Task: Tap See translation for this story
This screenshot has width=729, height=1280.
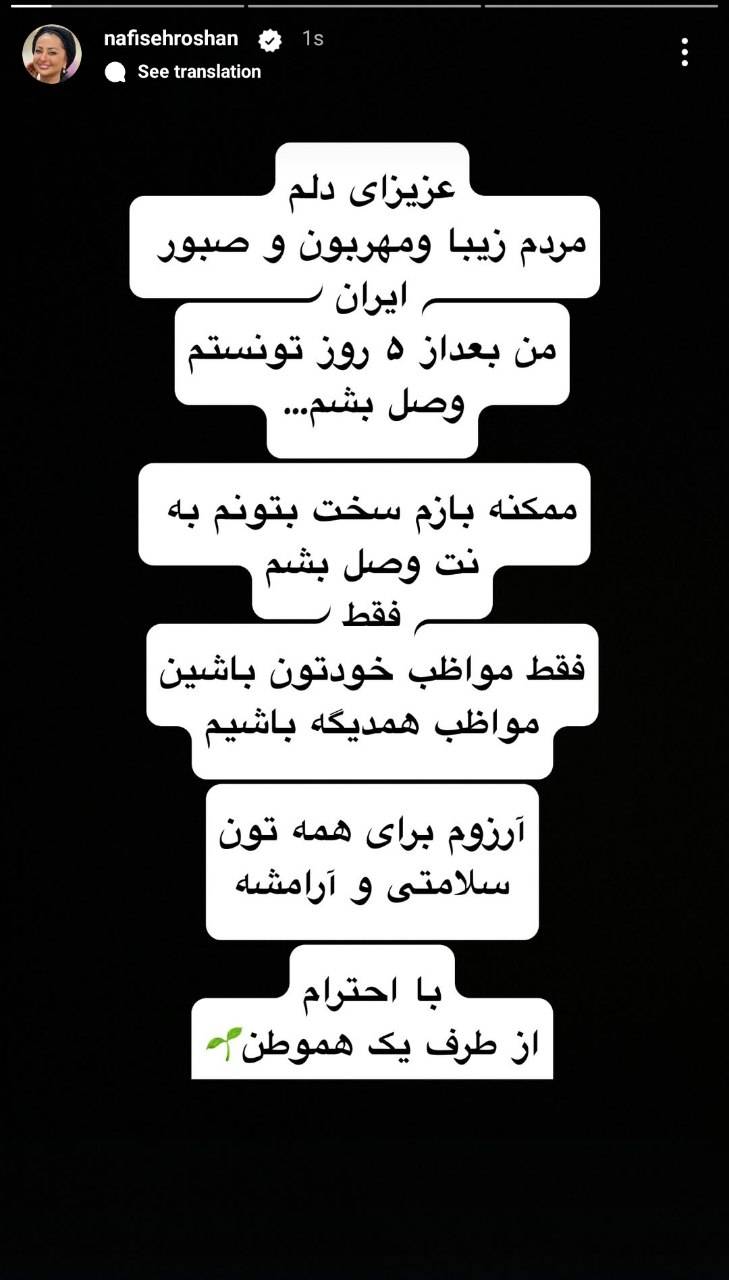Action: click(x=198, y=72)
